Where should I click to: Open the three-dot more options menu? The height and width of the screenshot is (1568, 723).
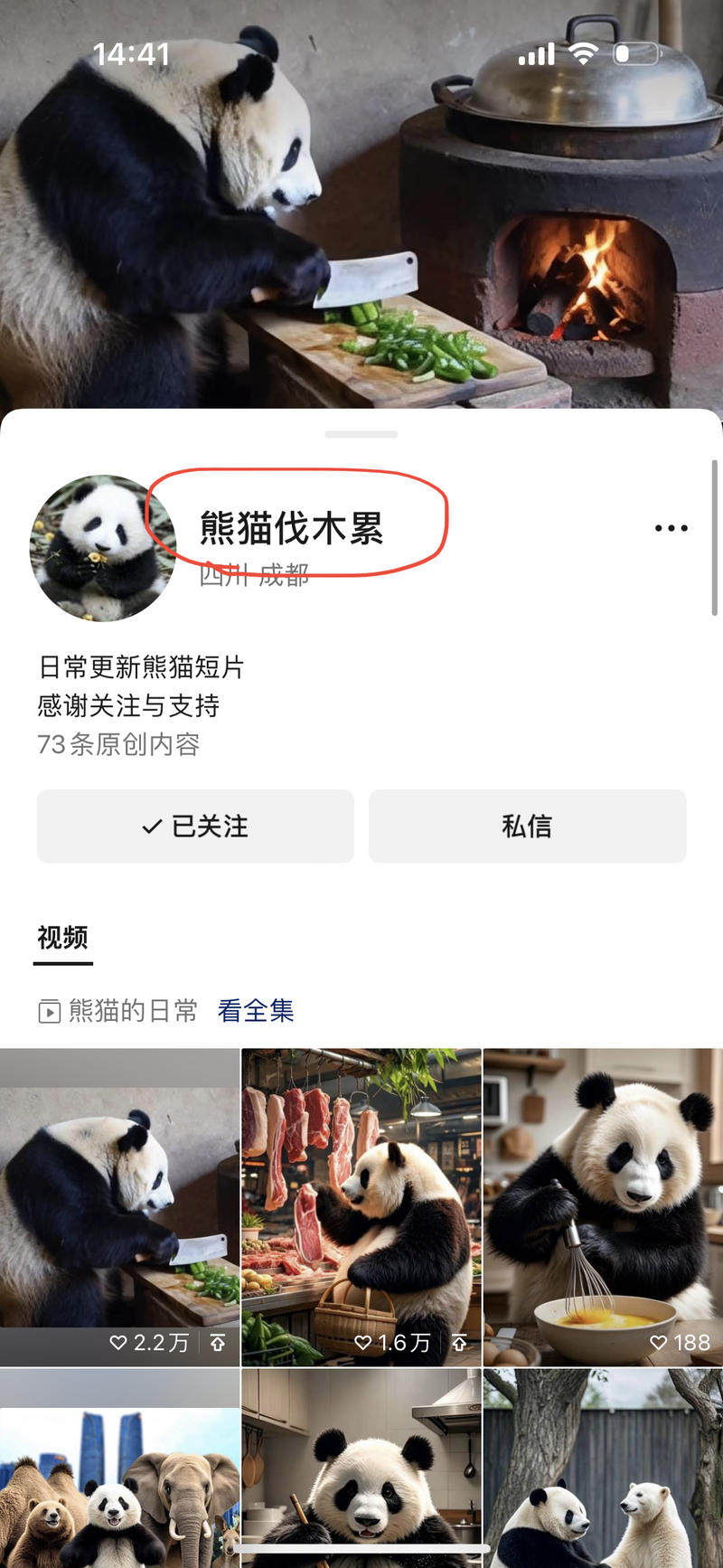(671, 528)
